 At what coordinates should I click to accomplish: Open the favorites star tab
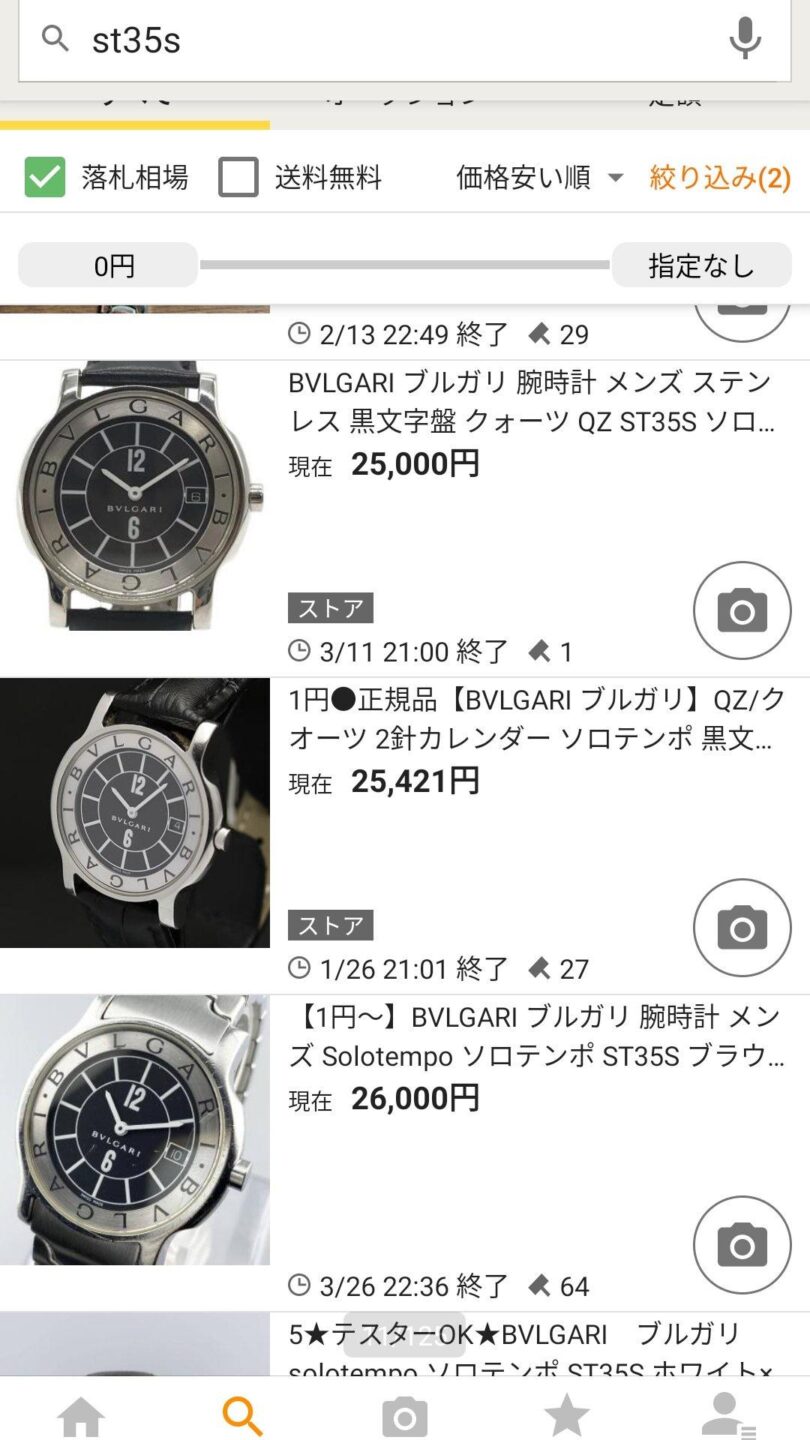point(566,1415)
